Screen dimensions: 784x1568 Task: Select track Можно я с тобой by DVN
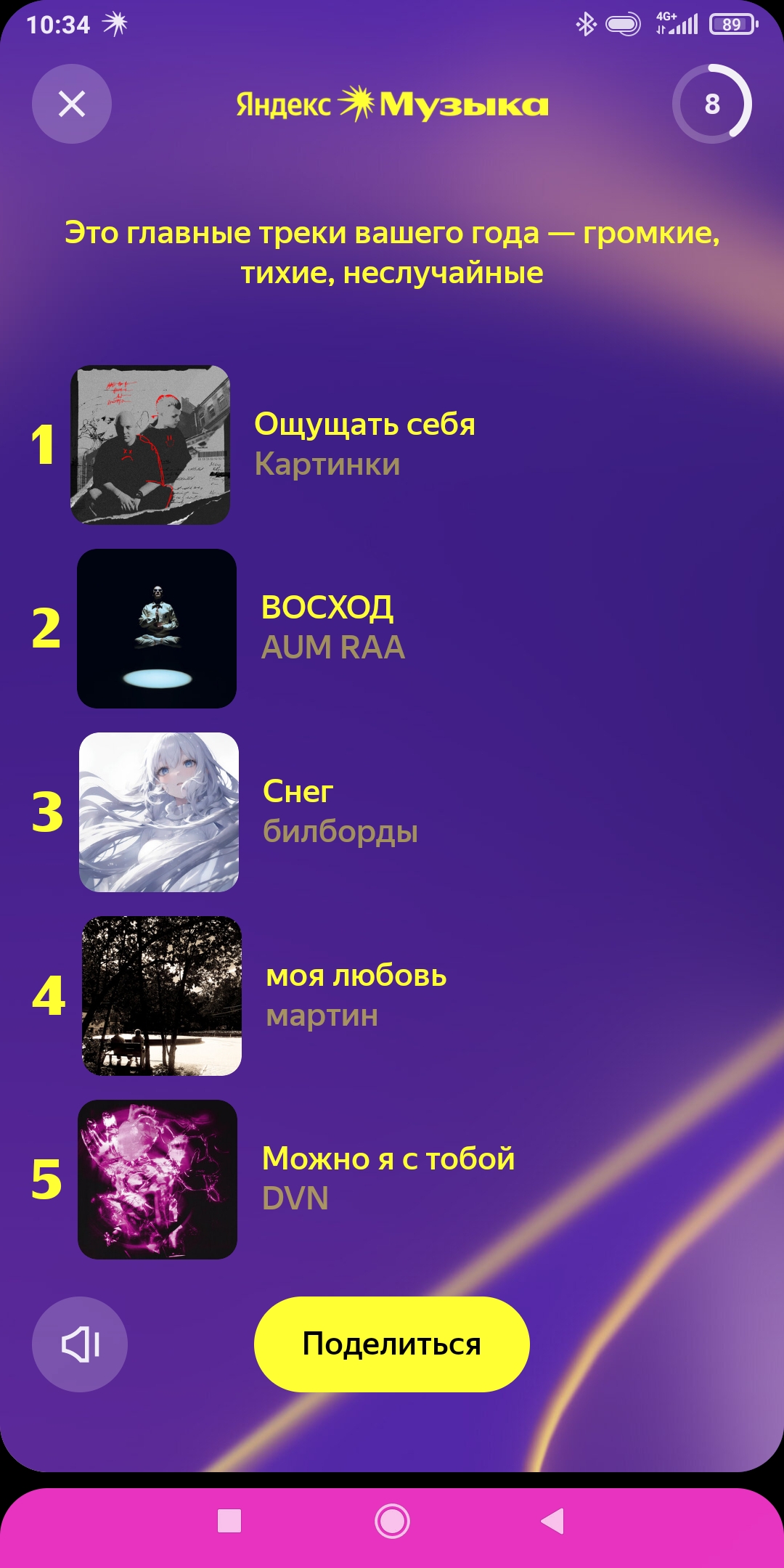[388, 1179]
